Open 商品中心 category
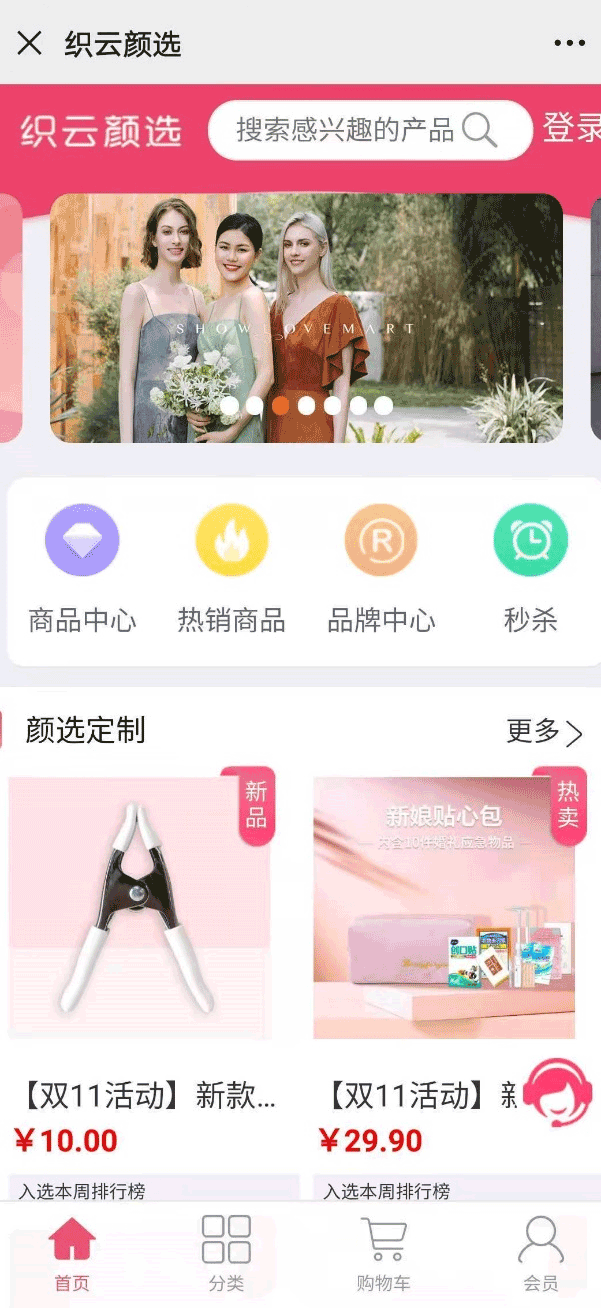 pos(82,569)
